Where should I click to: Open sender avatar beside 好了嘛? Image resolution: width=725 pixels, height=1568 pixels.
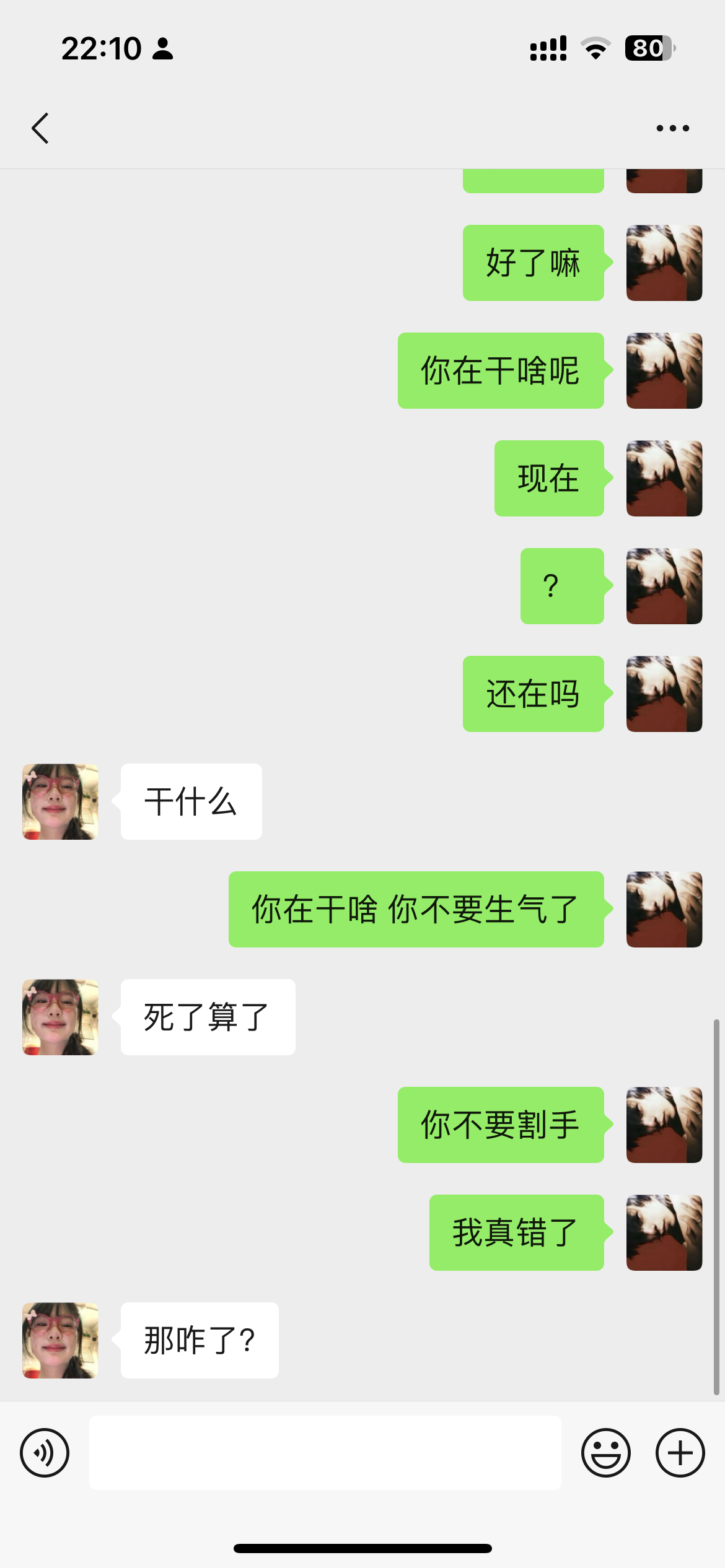664,263
